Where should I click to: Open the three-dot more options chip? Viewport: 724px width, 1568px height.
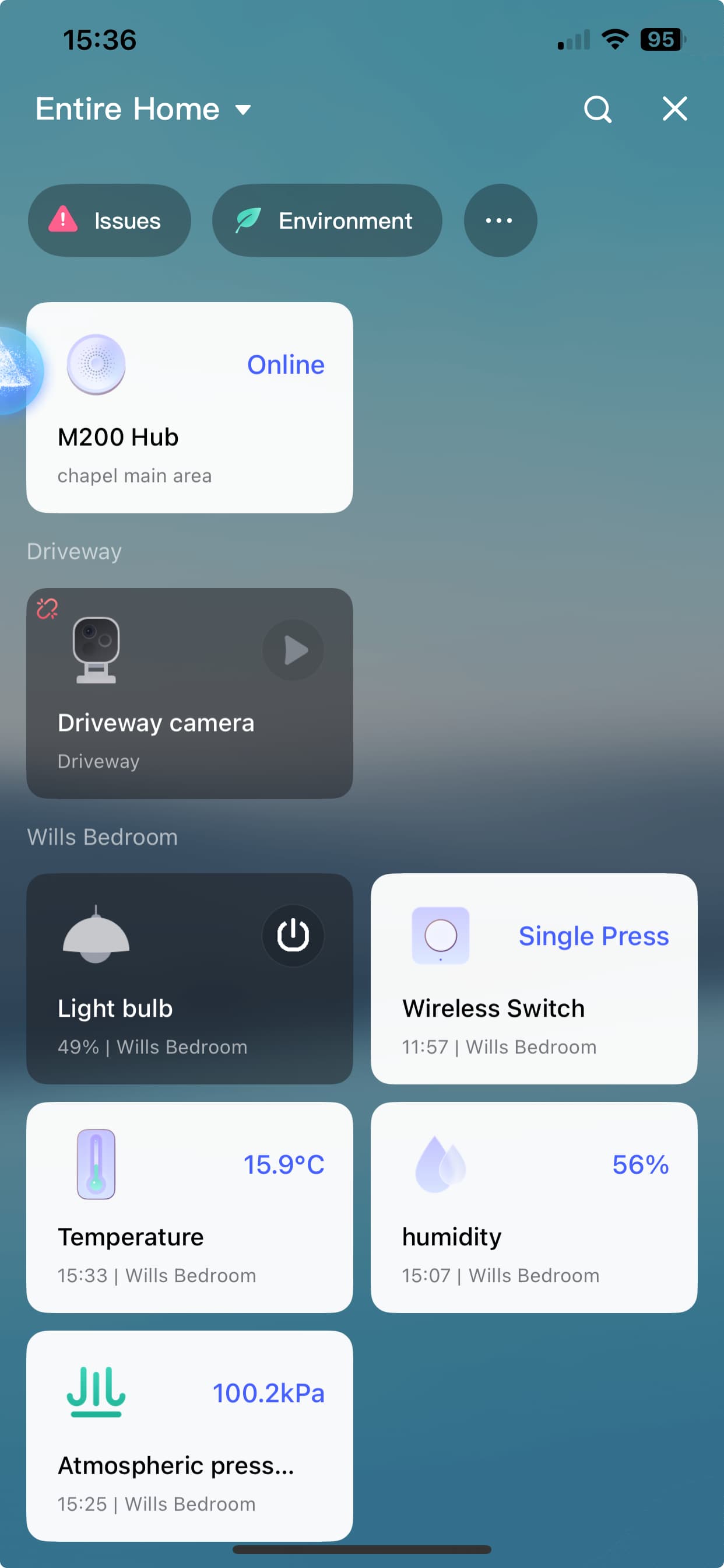pos(500,220)
